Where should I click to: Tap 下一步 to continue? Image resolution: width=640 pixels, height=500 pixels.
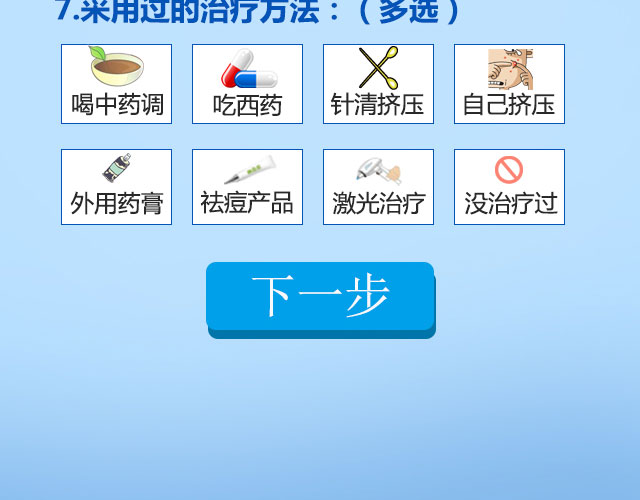tap(320, 297)
